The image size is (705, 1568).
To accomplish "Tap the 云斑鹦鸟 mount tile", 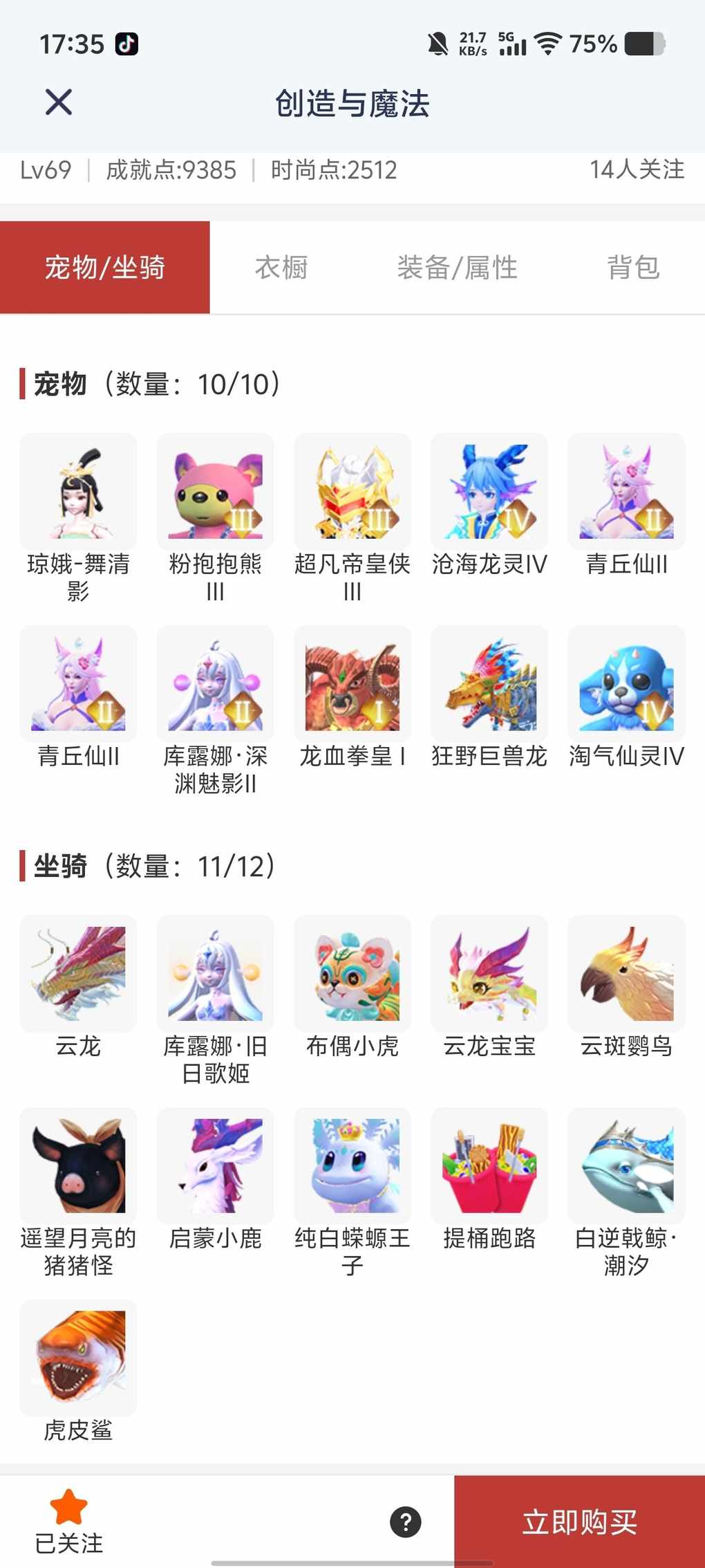I will (x=626, y=974).
